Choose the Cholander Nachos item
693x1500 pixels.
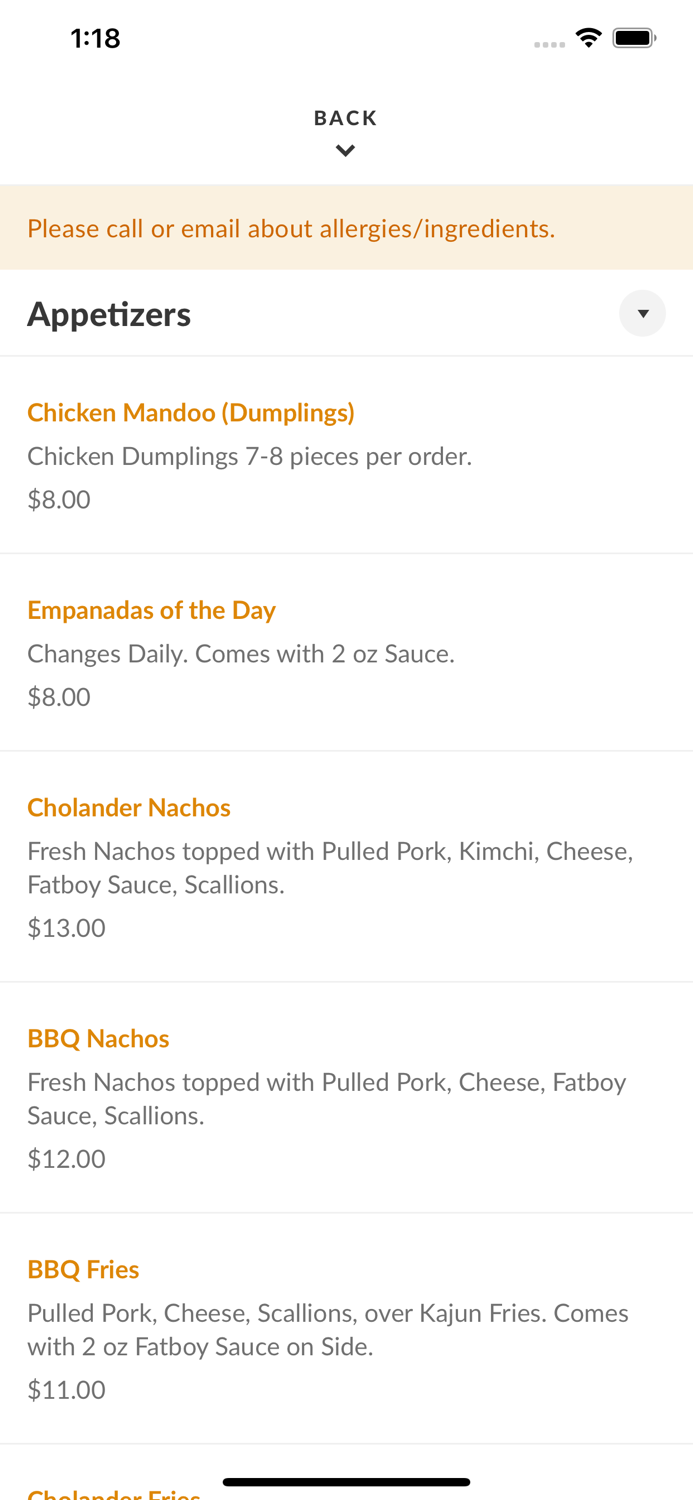click(x=346, y=867)
